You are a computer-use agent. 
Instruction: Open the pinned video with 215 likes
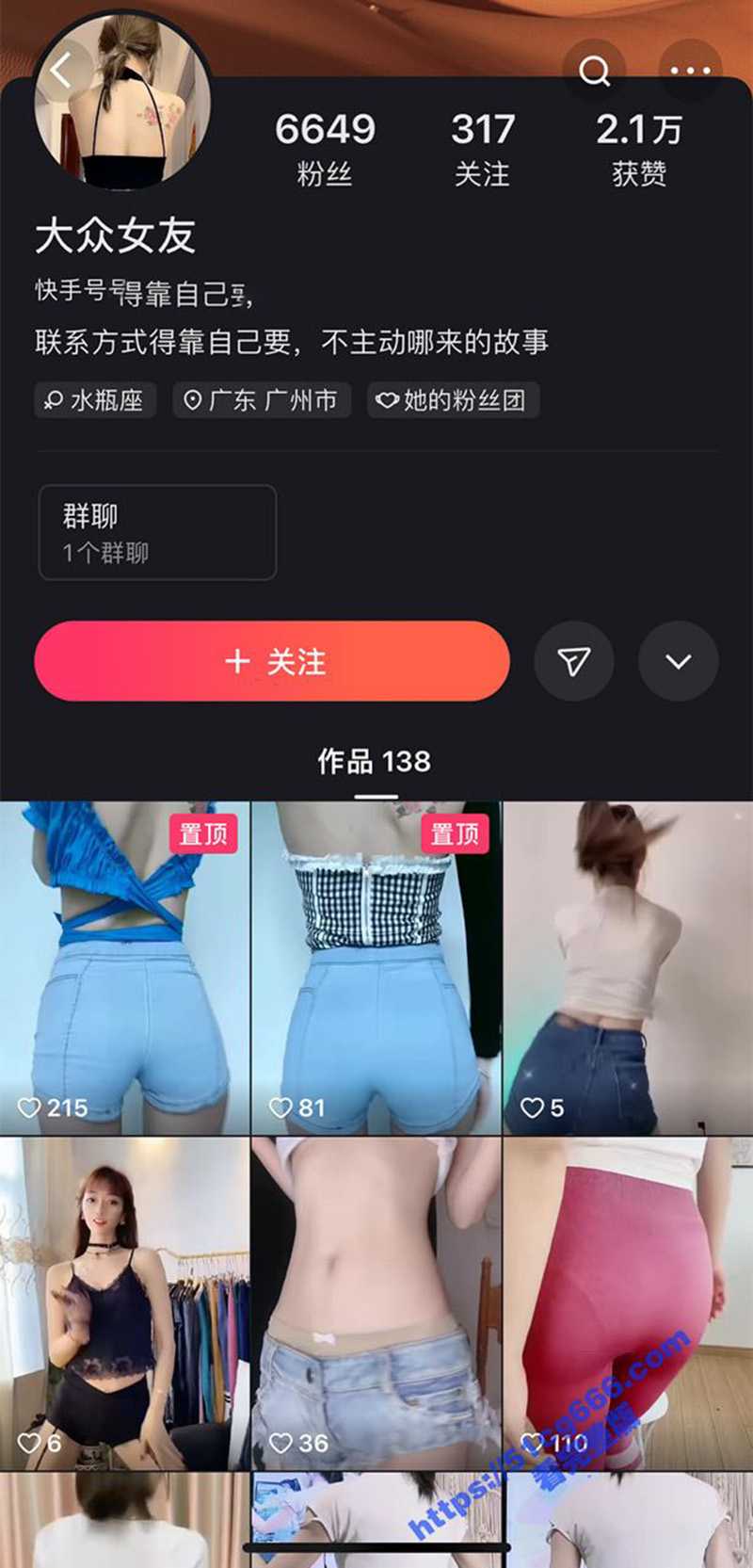[x=124, y=968]
